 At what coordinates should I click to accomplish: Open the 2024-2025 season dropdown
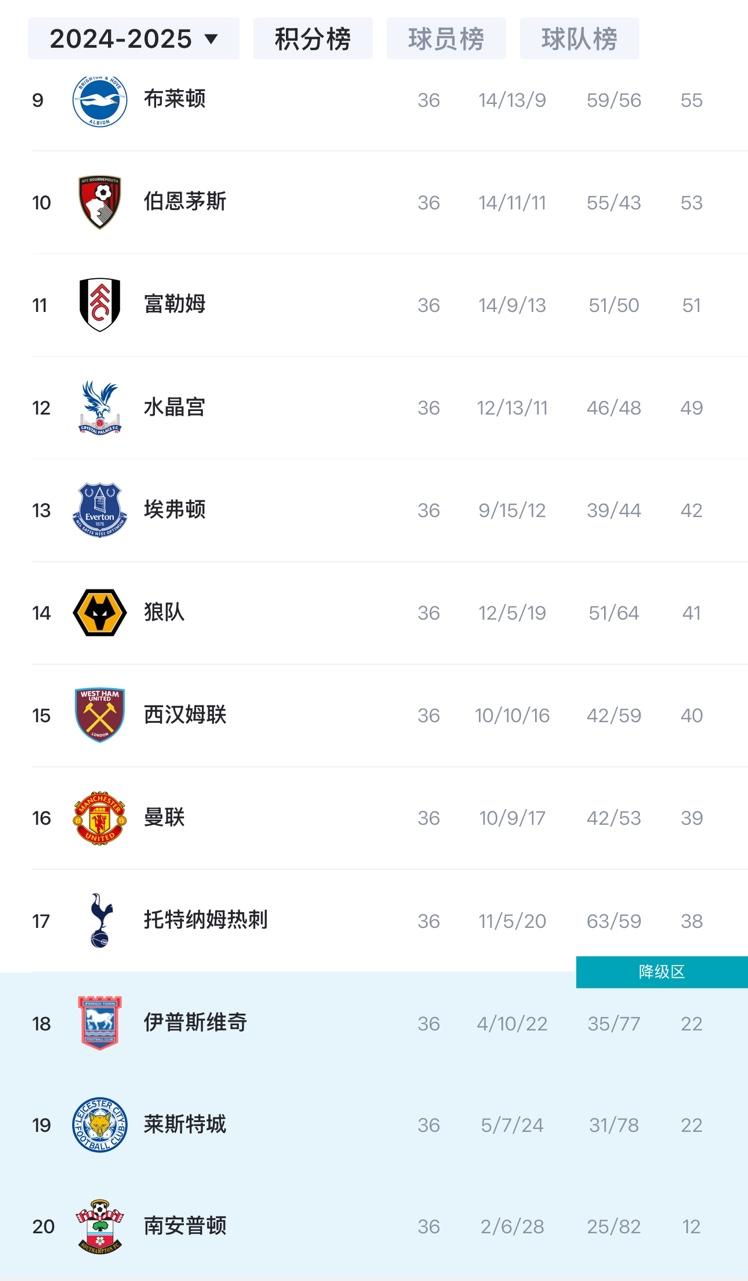click(x=134, y=39)
